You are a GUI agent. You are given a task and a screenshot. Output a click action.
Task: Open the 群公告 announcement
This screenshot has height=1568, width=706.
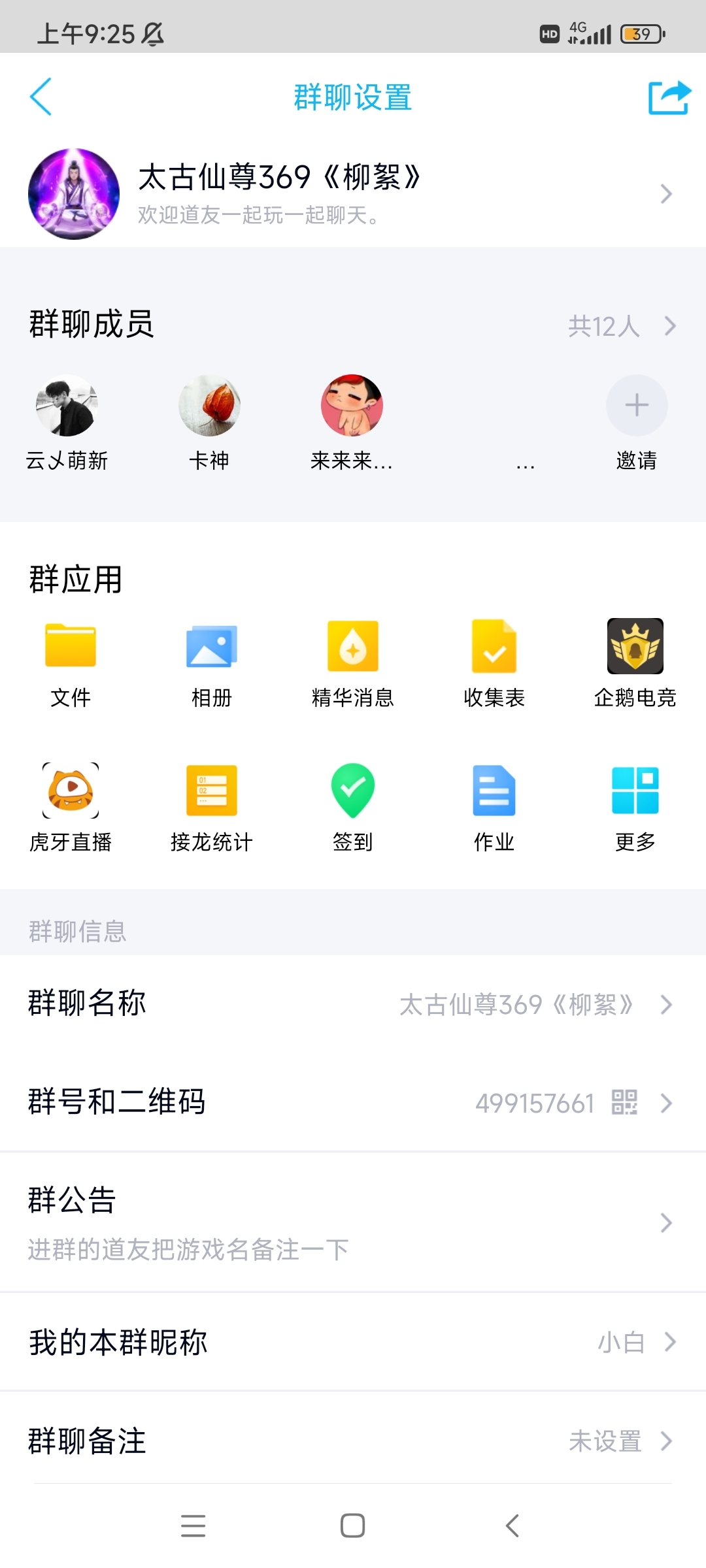pos(353,1222)
